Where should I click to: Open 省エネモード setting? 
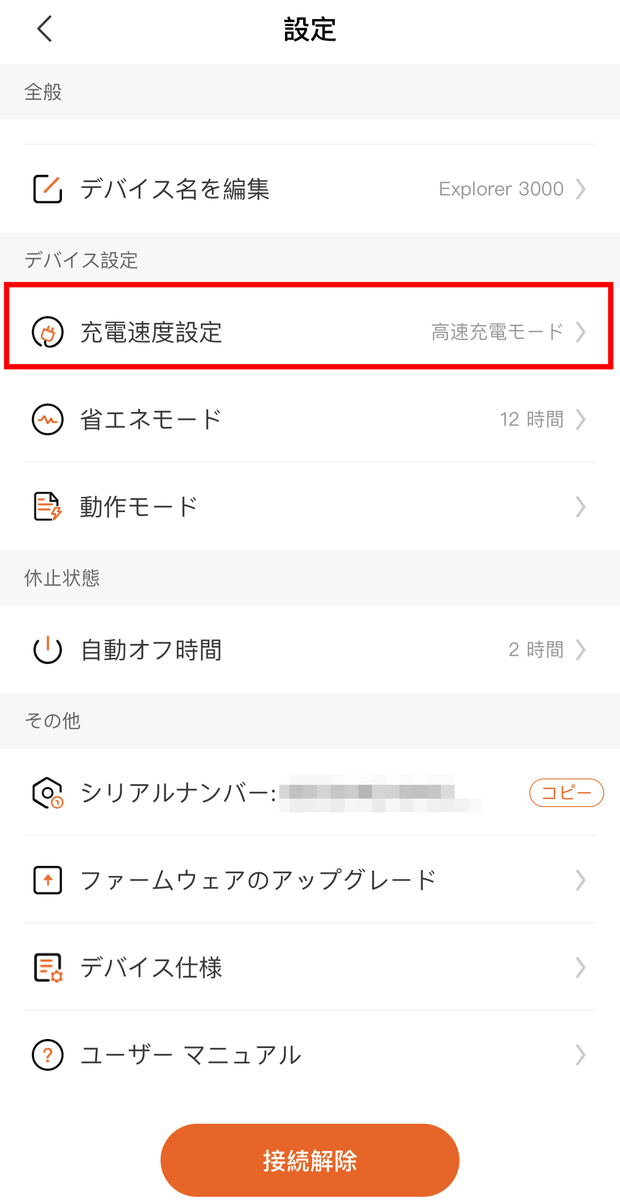coord(310,419)
